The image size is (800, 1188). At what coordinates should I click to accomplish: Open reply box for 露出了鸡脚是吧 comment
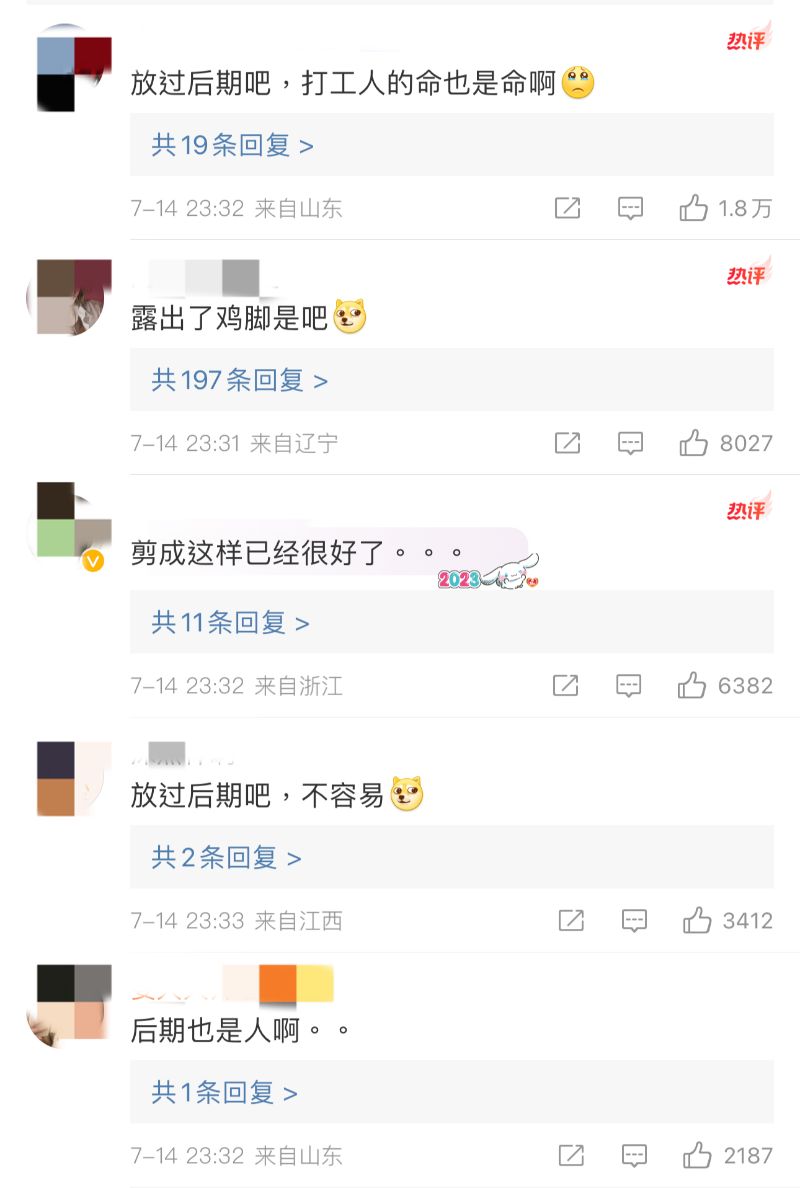click(630, 443)
